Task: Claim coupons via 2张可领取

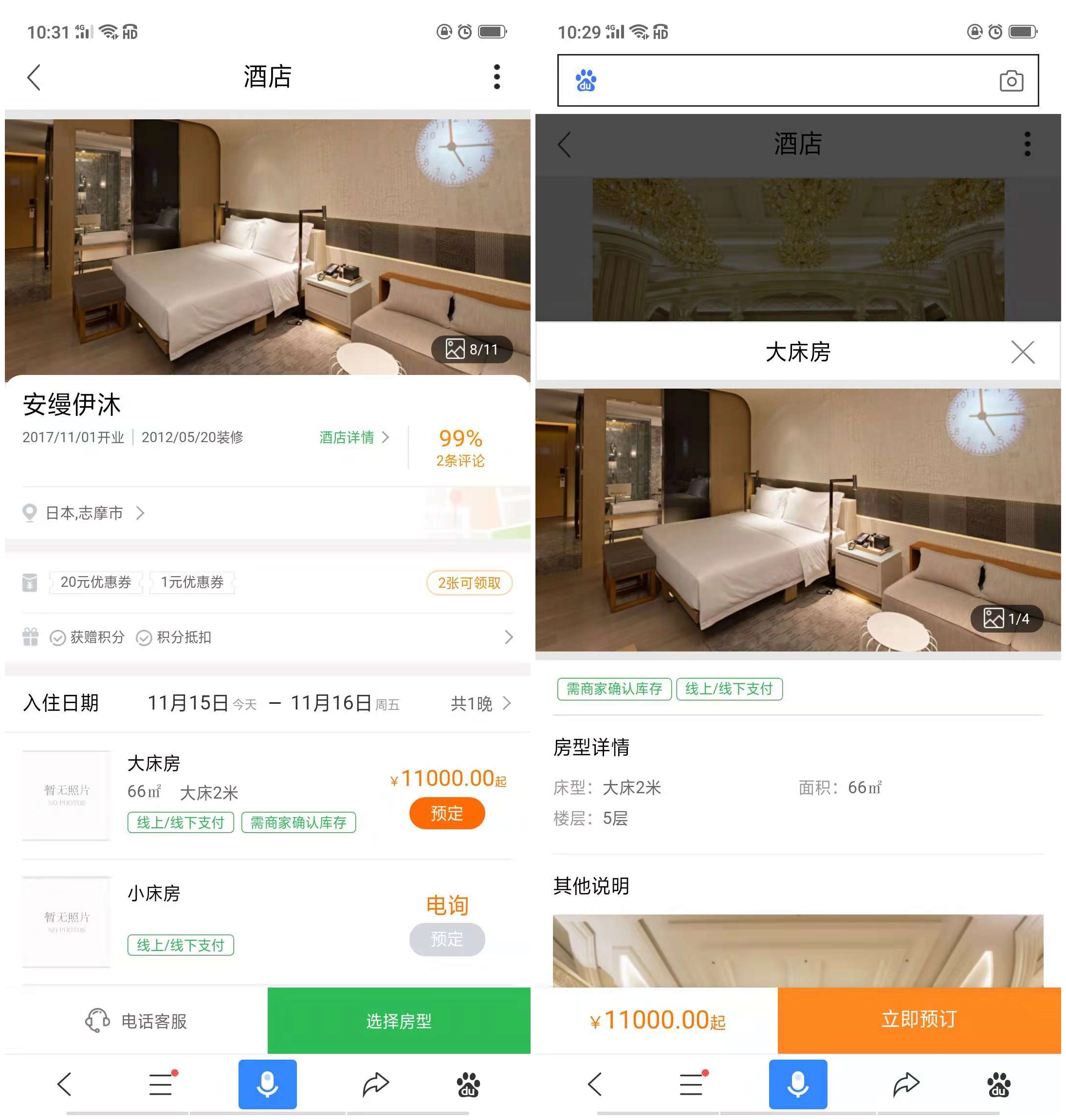Action: pyautogui.click(x=469, y=583)
